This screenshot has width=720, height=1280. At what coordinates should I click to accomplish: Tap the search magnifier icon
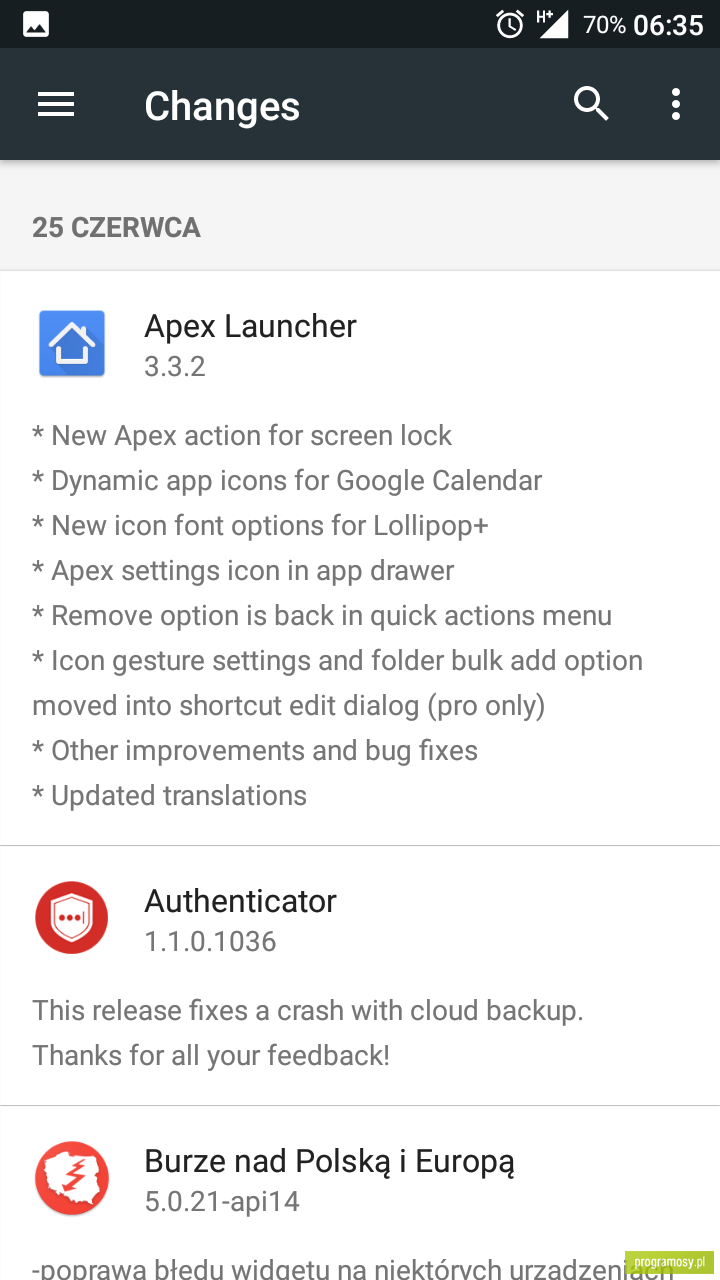click(591, 104)
